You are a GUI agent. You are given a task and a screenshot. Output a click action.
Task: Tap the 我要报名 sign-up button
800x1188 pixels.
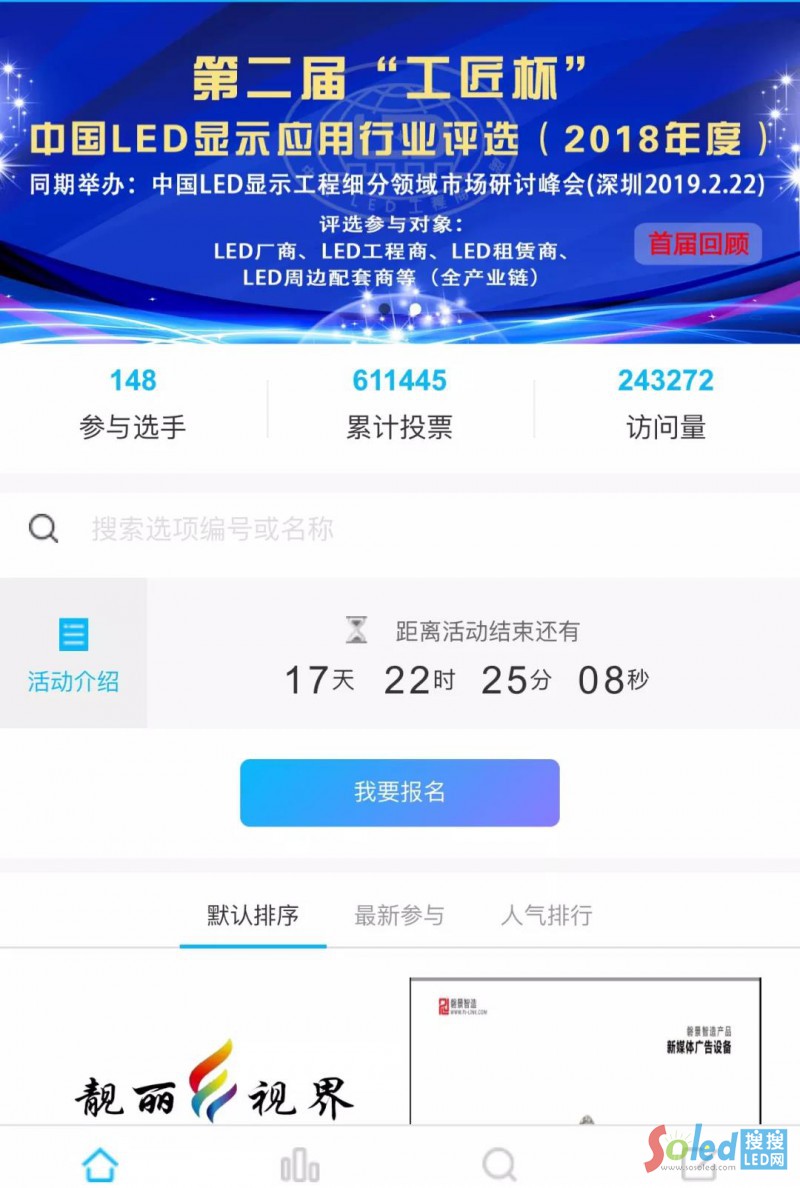pyautogui.click(x=400, y=793)
